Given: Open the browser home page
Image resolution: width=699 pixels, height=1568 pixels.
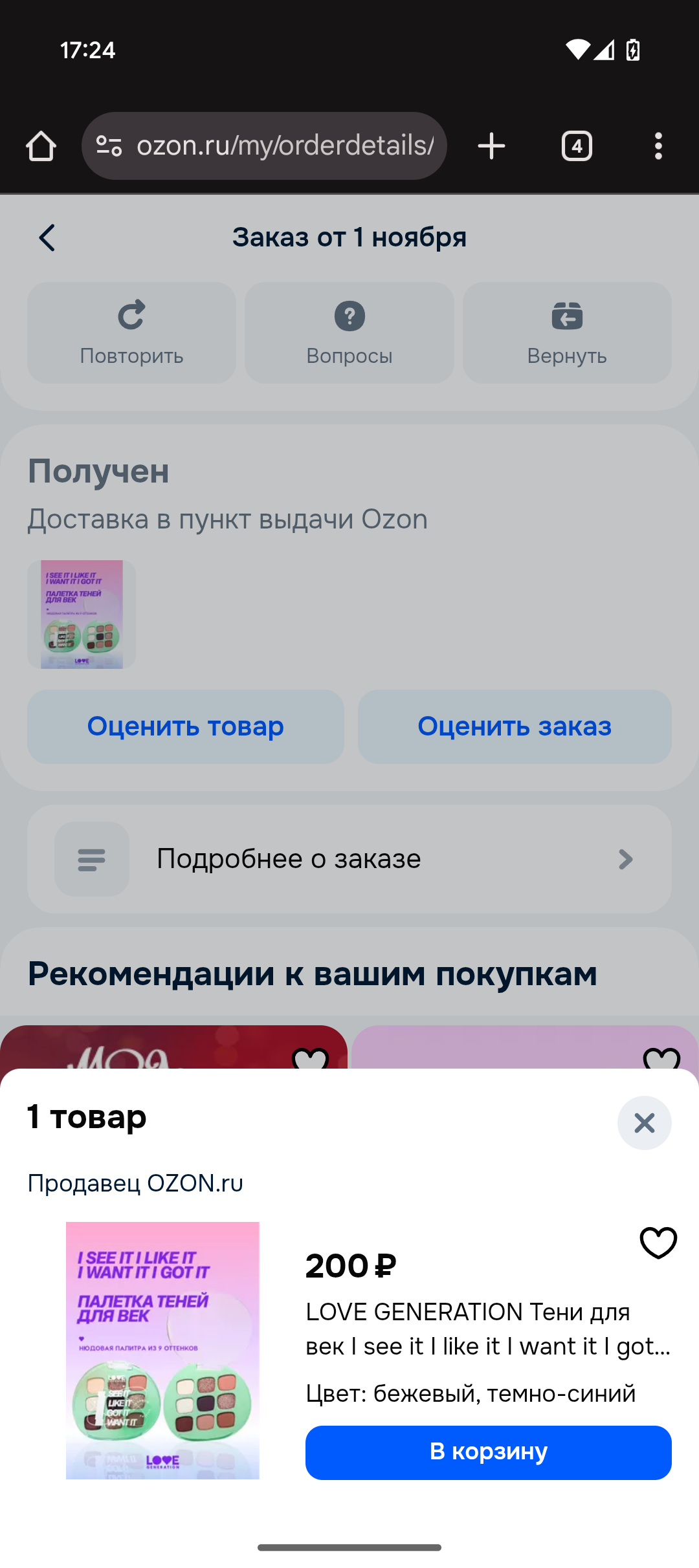Looking at the screenshot, I should tap(41, 146).
